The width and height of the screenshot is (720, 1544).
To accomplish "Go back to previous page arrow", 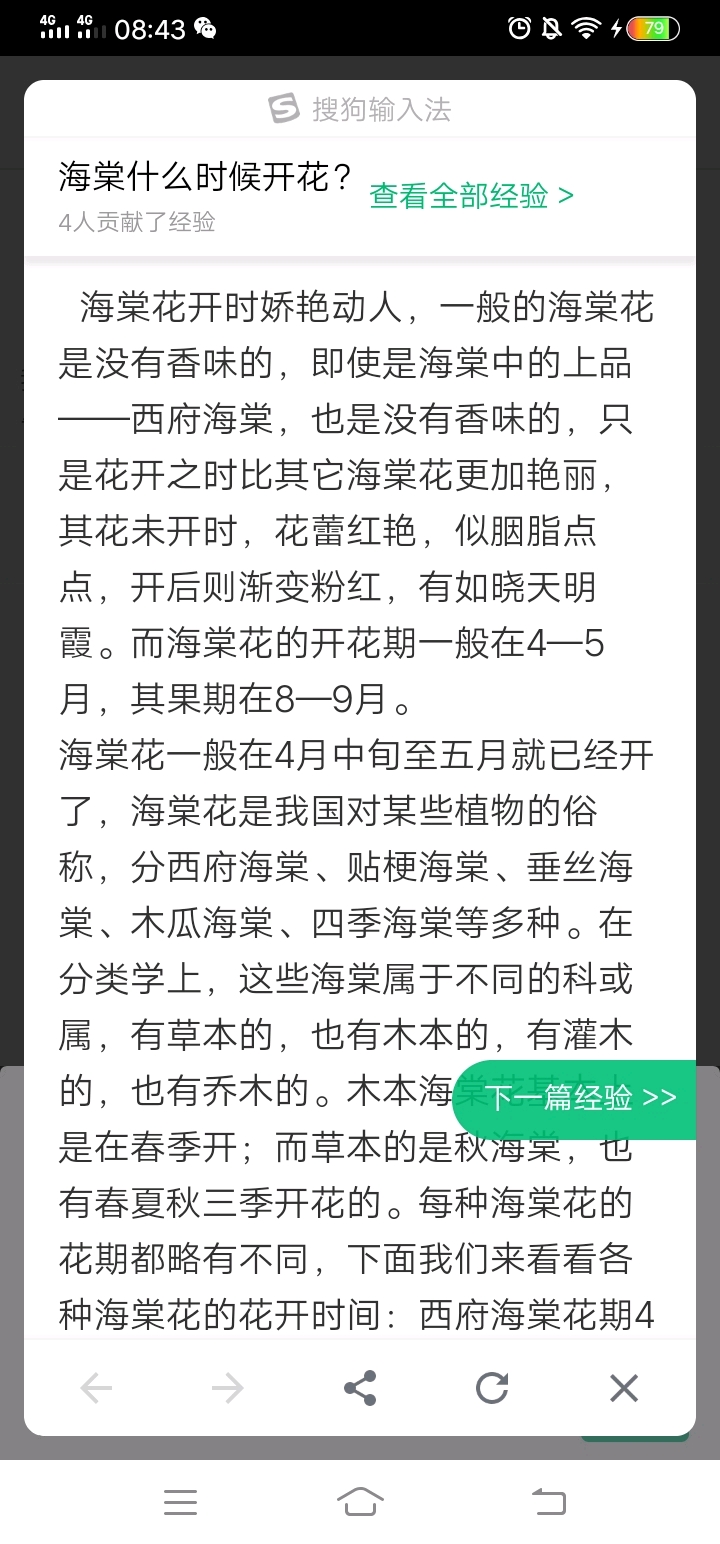I will pos(96,1388).
